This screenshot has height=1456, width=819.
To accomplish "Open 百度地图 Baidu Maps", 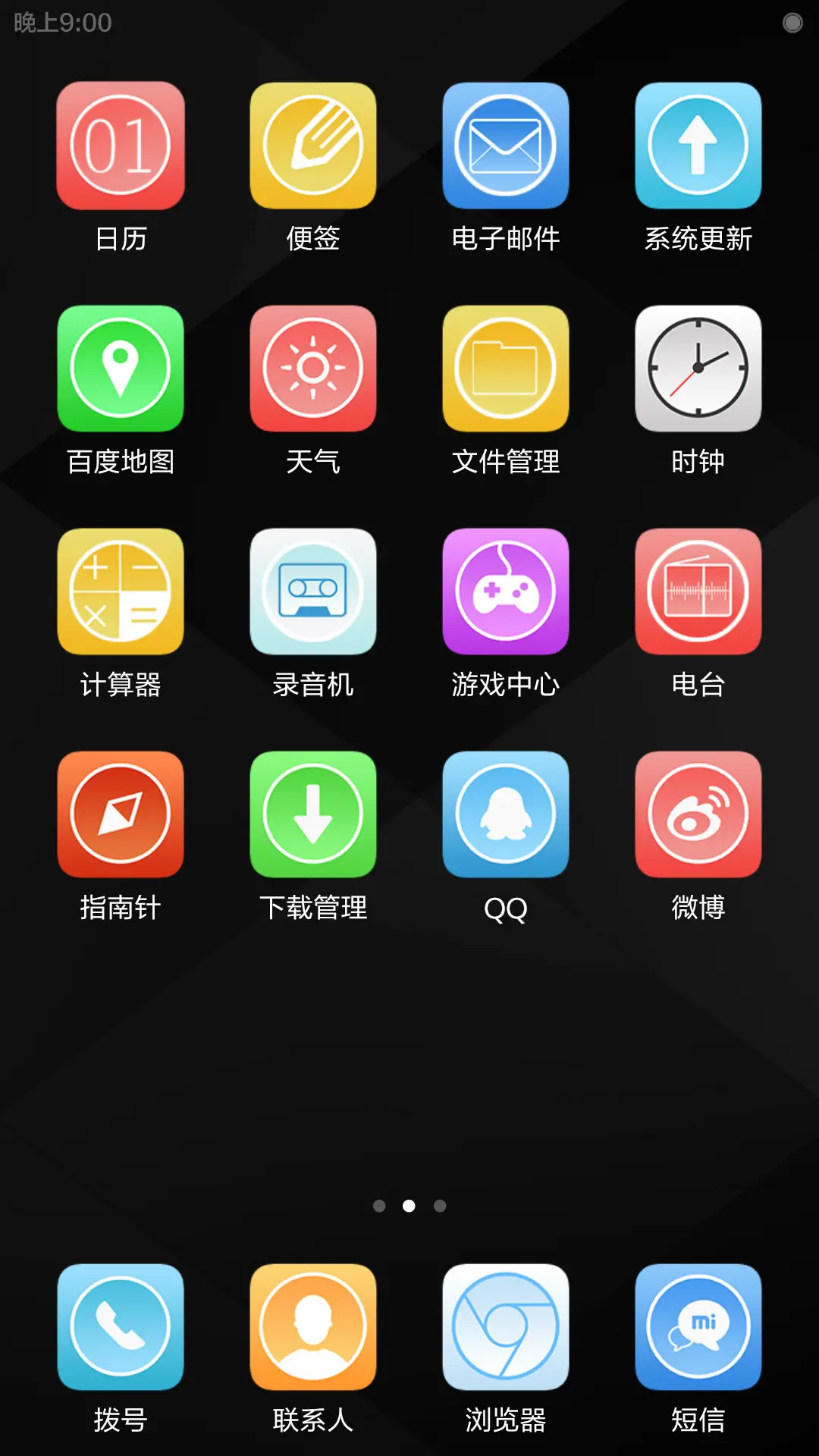I will [120, 369].
